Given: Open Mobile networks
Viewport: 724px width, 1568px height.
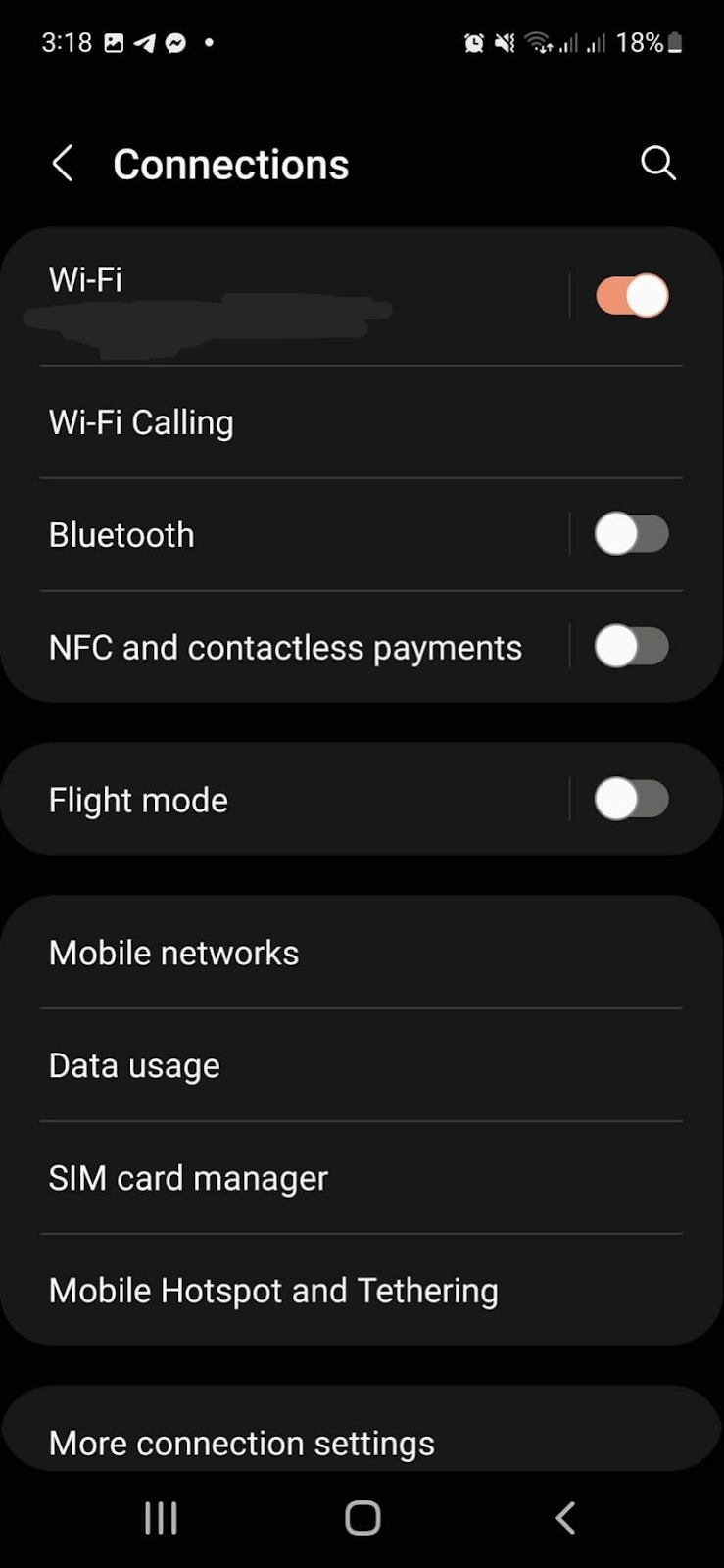Looking at the screenshot, I should click(x=362, y=953).
